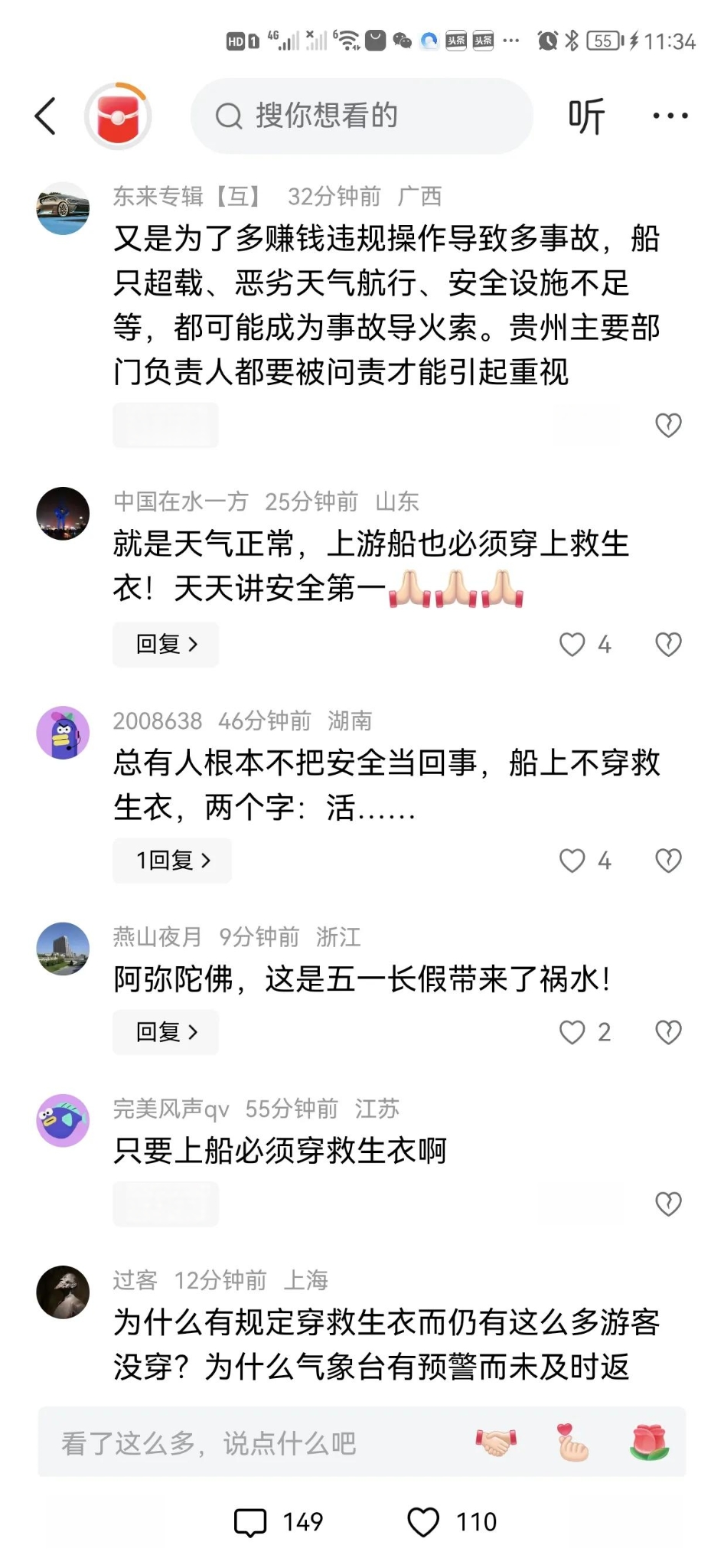Like the article with 110 likes
The width and height of the screenshot is (724, 1568).
coord(423,1522)
